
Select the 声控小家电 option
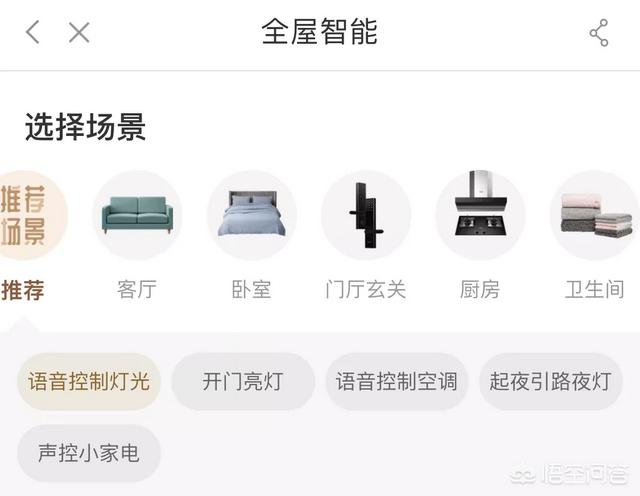click(x=88, y=453)
